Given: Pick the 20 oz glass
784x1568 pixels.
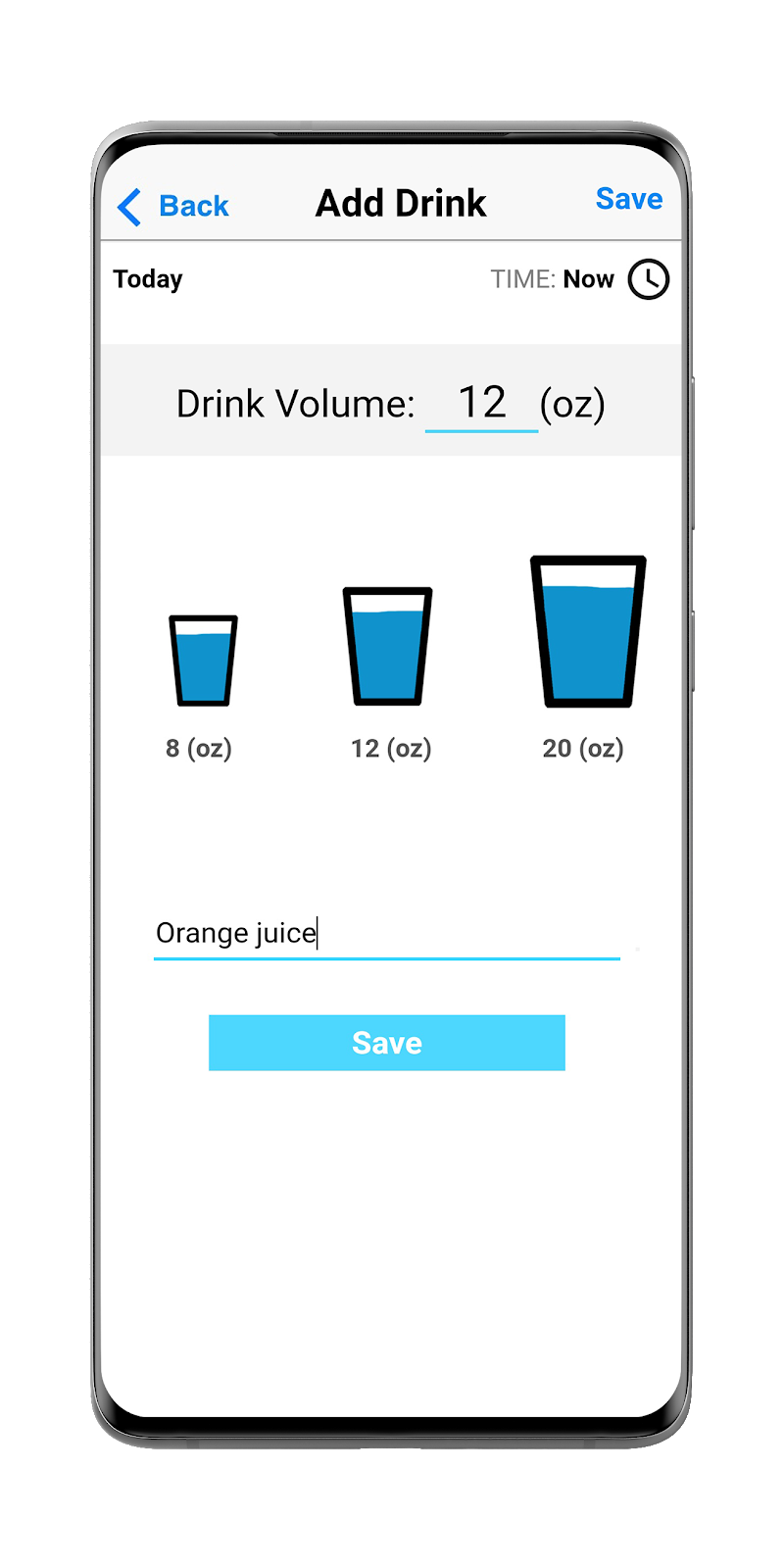Looking at the screenshot, I should (588, 631).
